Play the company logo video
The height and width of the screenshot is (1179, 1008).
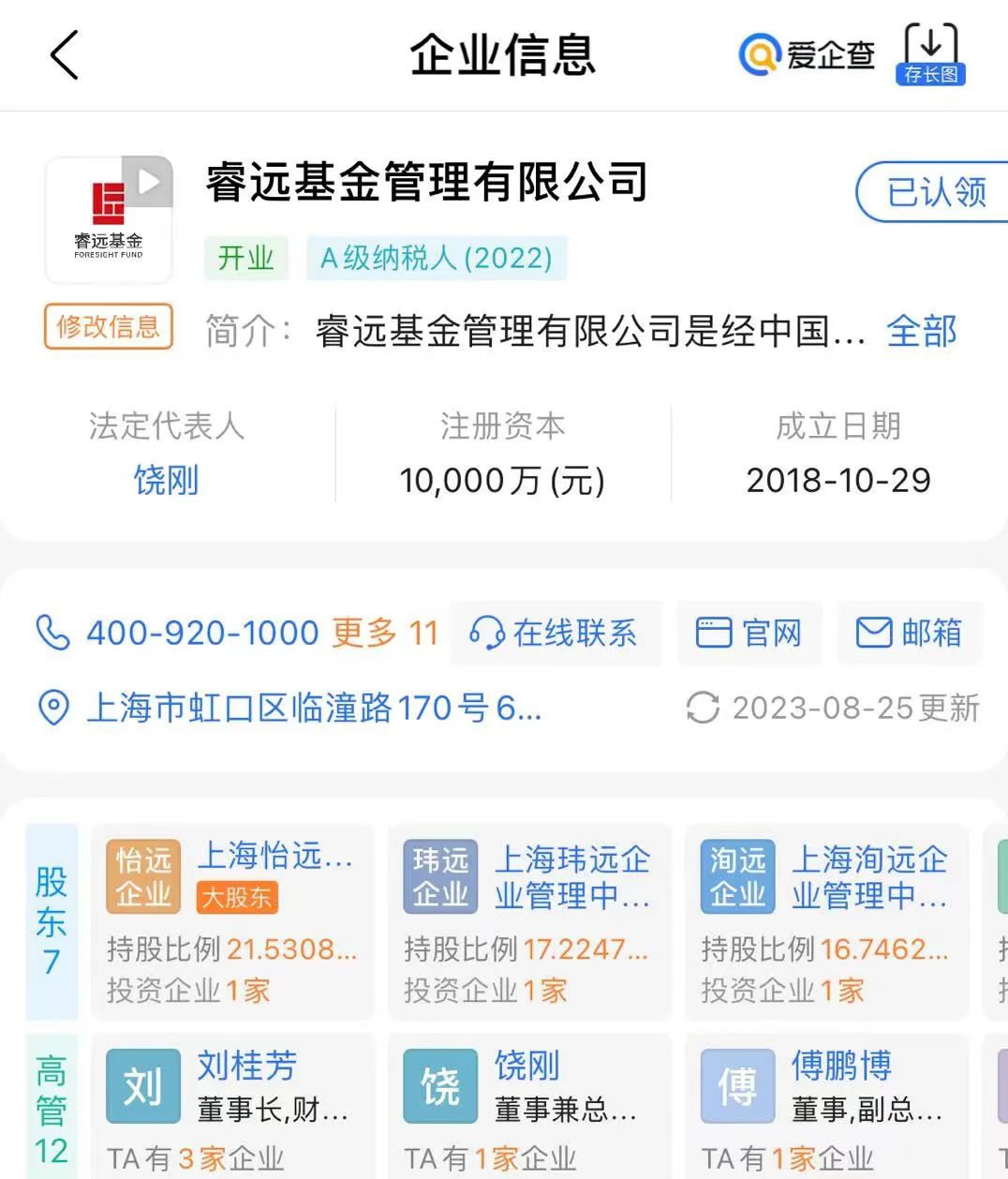[148, 183]
